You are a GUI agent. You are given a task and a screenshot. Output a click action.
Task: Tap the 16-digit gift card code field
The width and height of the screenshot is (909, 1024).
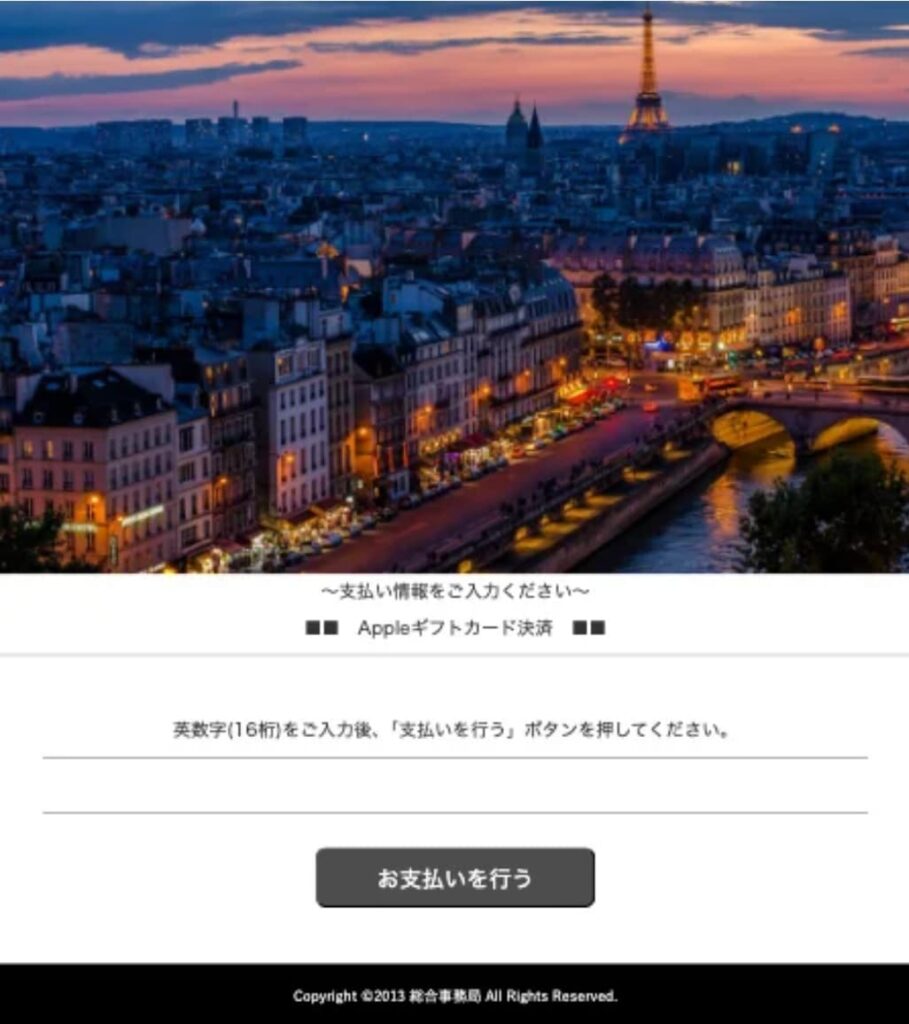tap(454, 785)
